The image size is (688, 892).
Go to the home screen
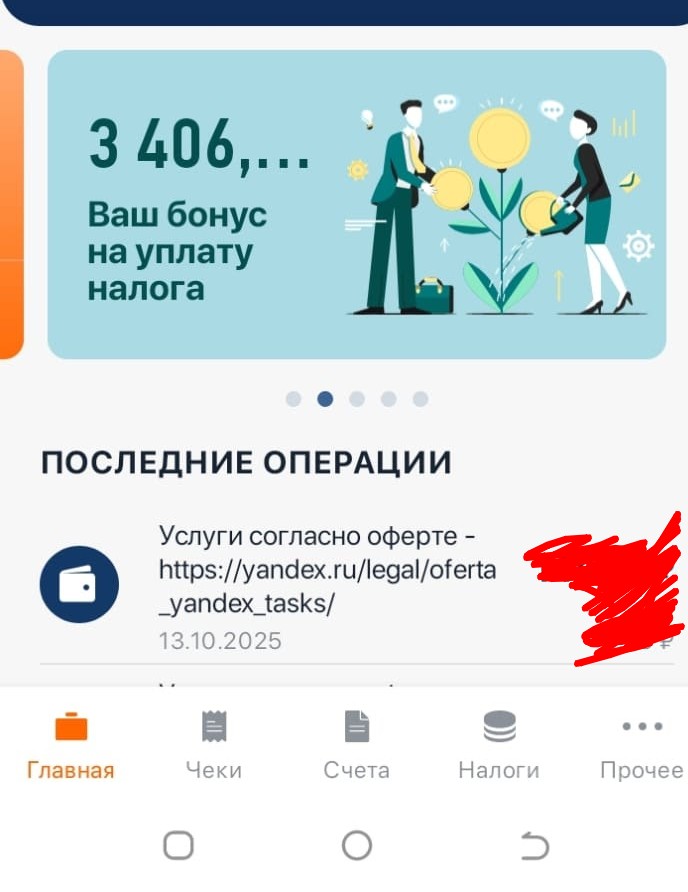(x=357, y=846)
